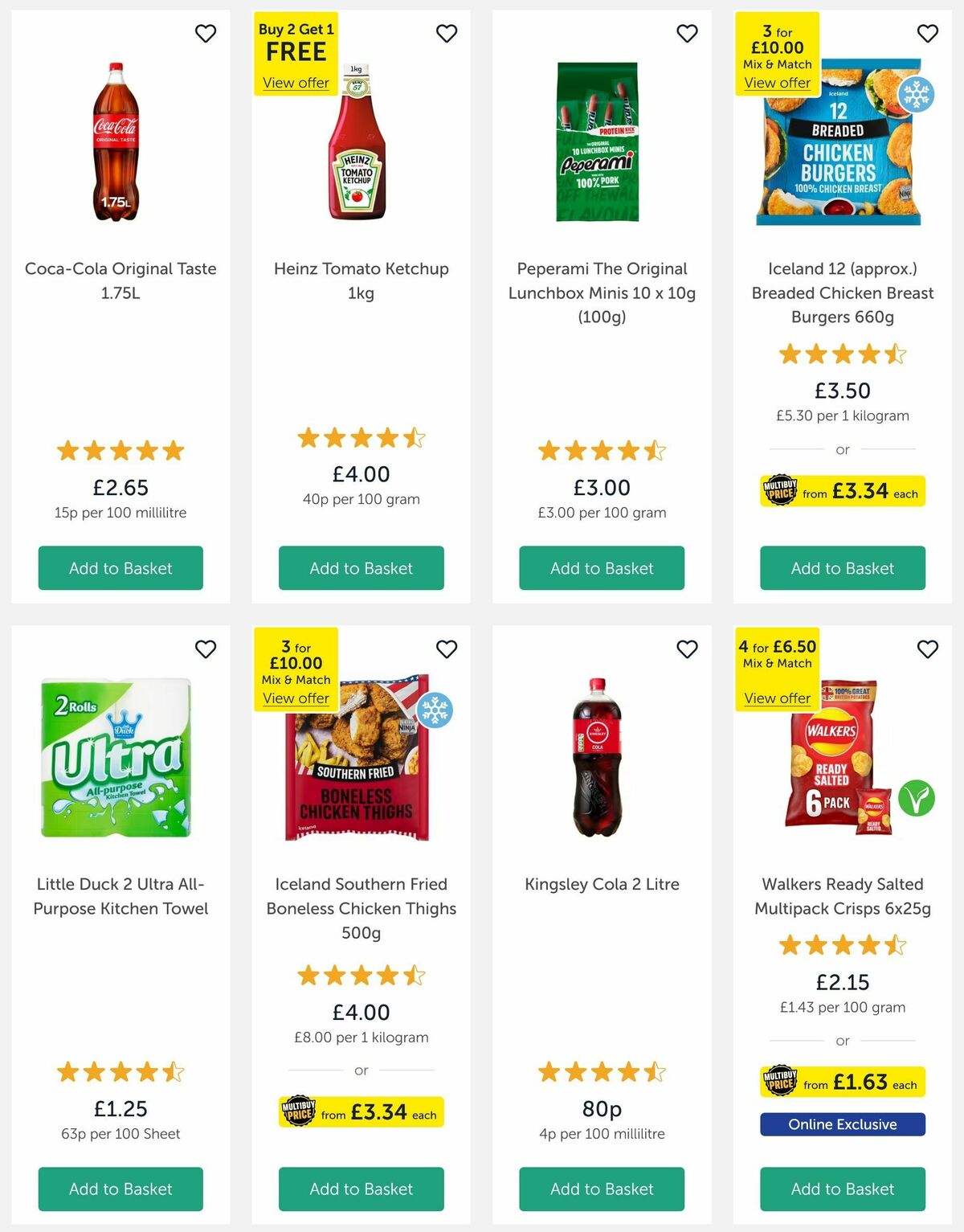Add Coca-Cola Original Taste to the basket
The width and height of the screenshot is (964, 1232).
pos(120,568)
